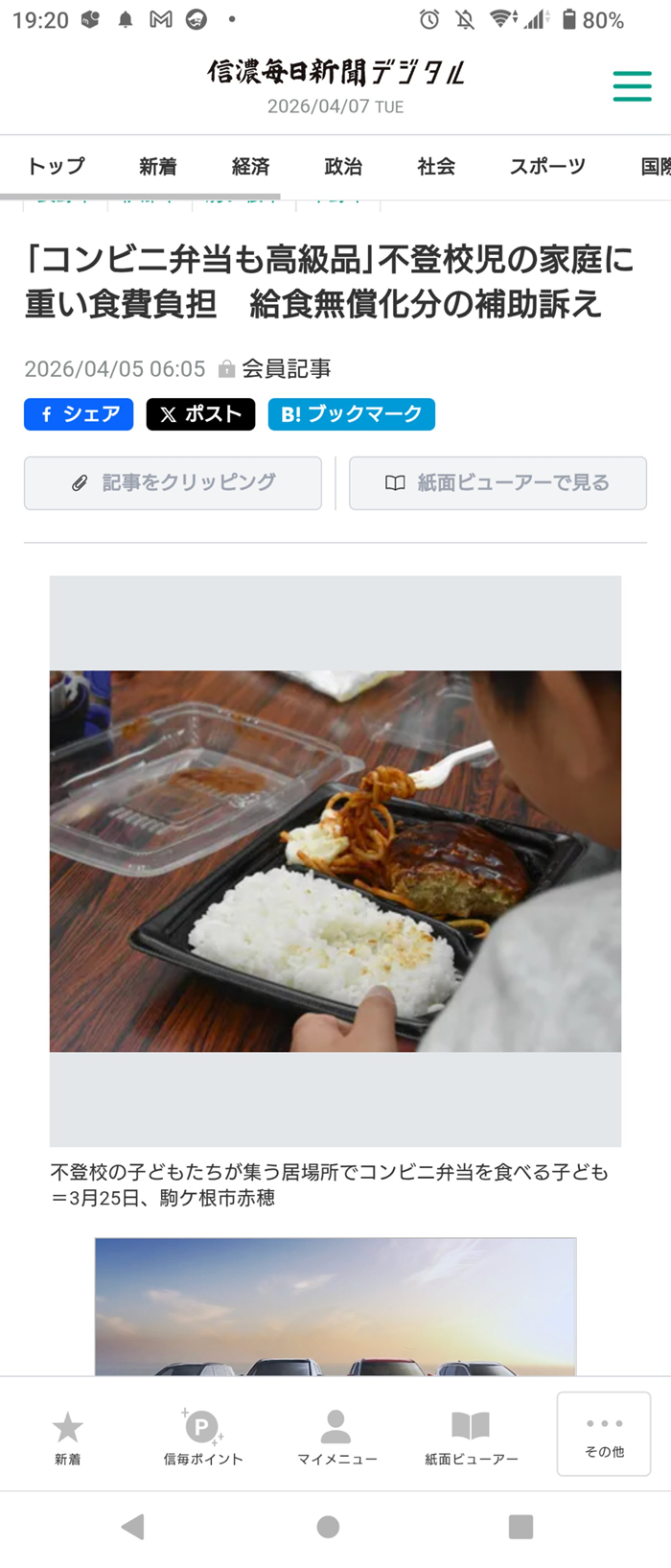Enlarge the bento article photo
Image resolution: width=671 pixels, height=1568 pixels.
[335, 860]
